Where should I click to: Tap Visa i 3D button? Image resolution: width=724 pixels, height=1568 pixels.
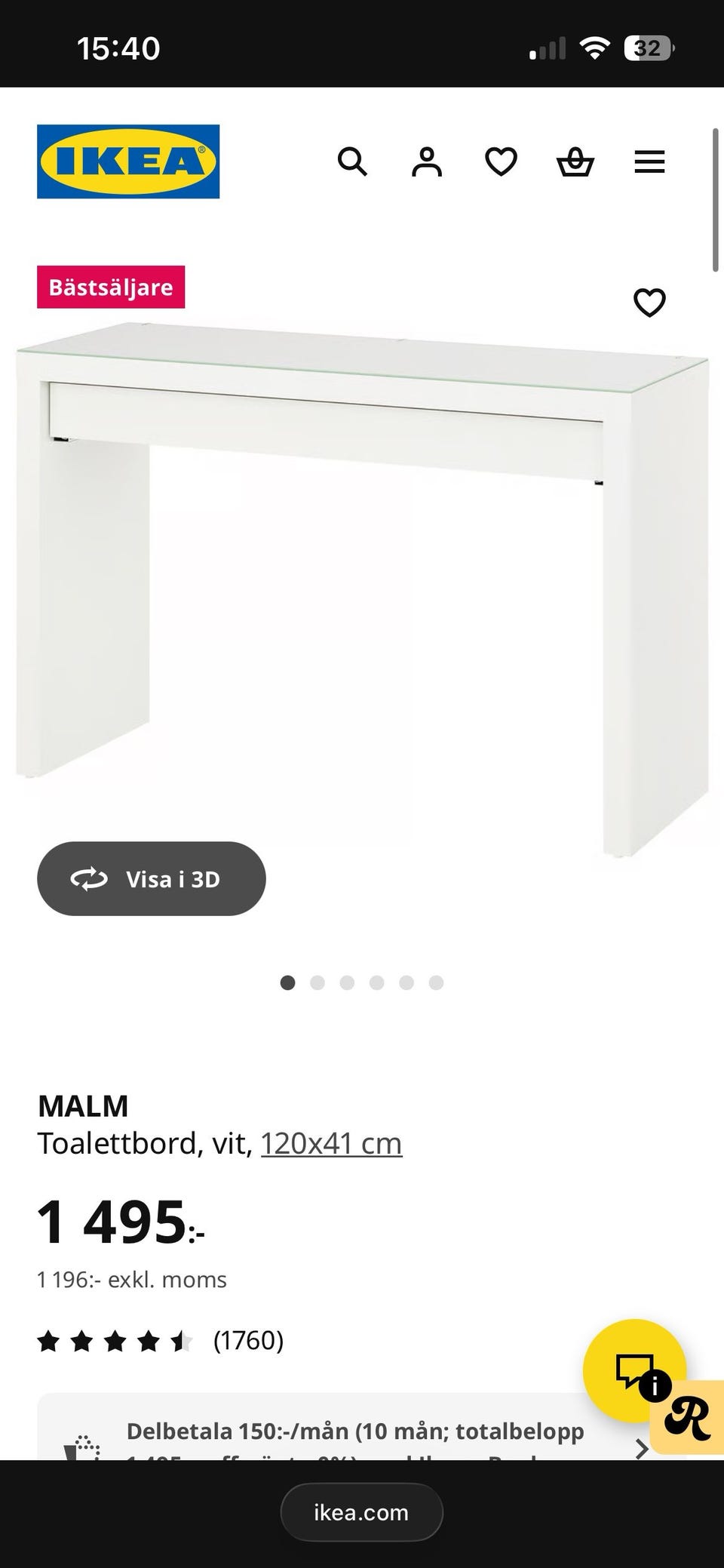tap(151, 879)
